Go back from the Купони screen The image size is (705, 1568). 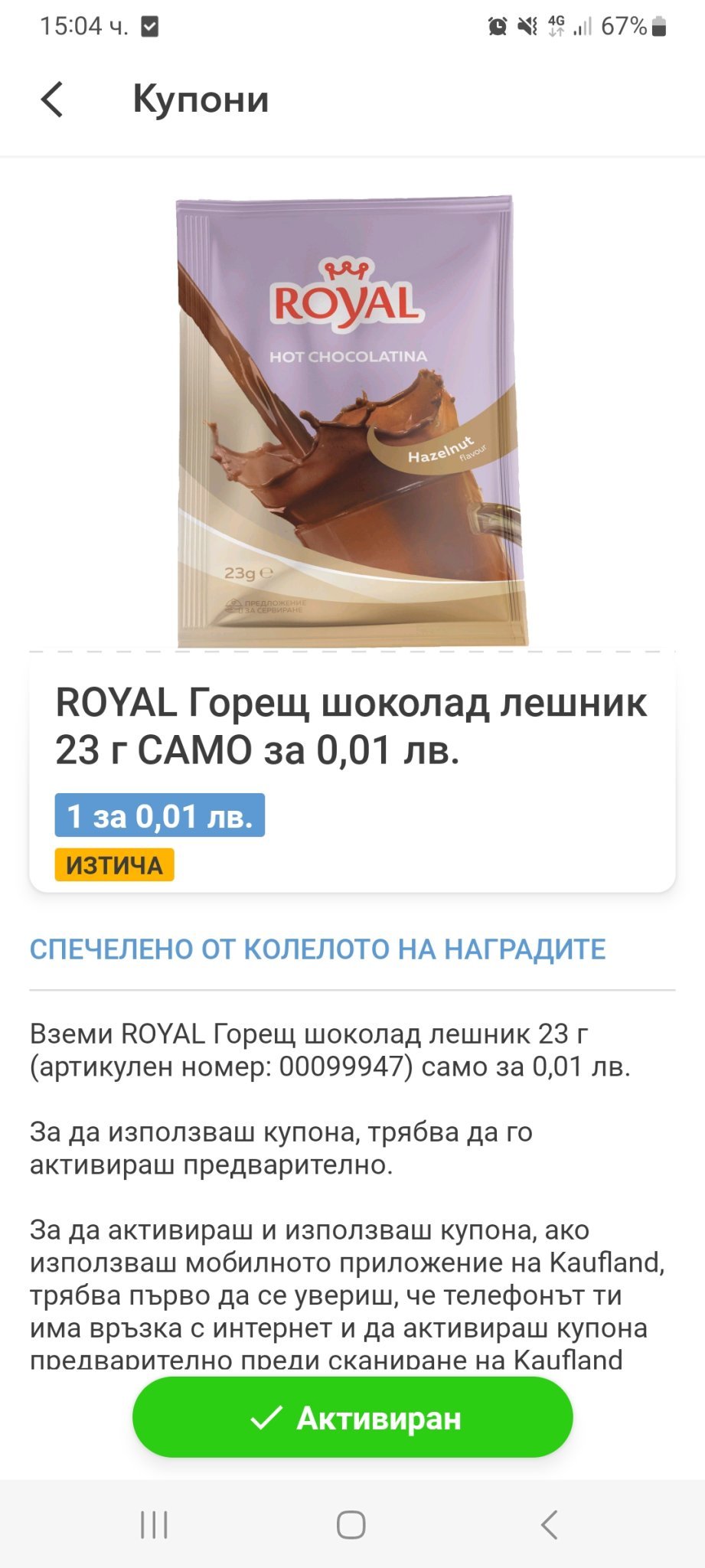click(52, 100)
